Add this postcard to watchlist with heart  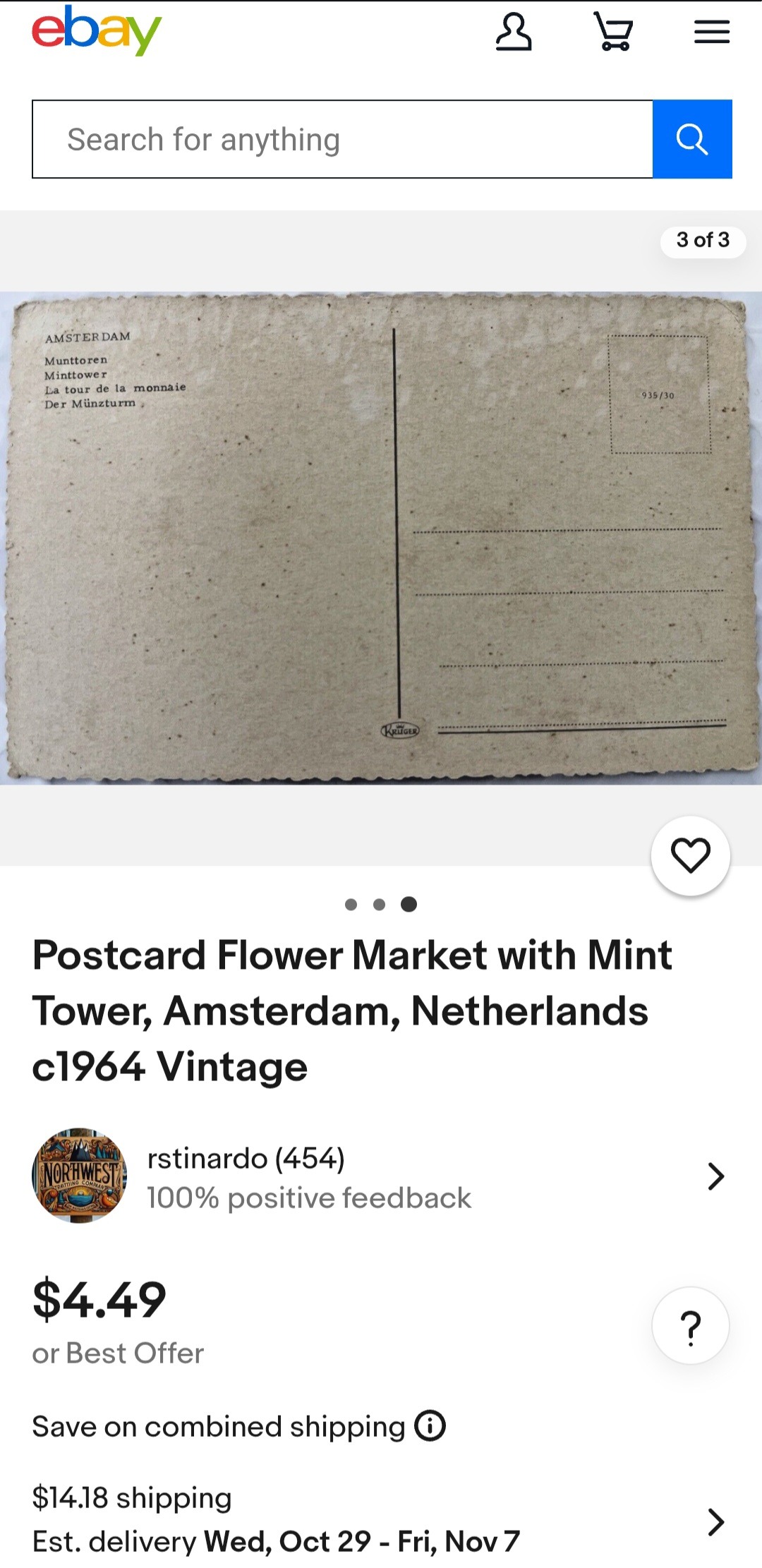[x=690, y=855]
